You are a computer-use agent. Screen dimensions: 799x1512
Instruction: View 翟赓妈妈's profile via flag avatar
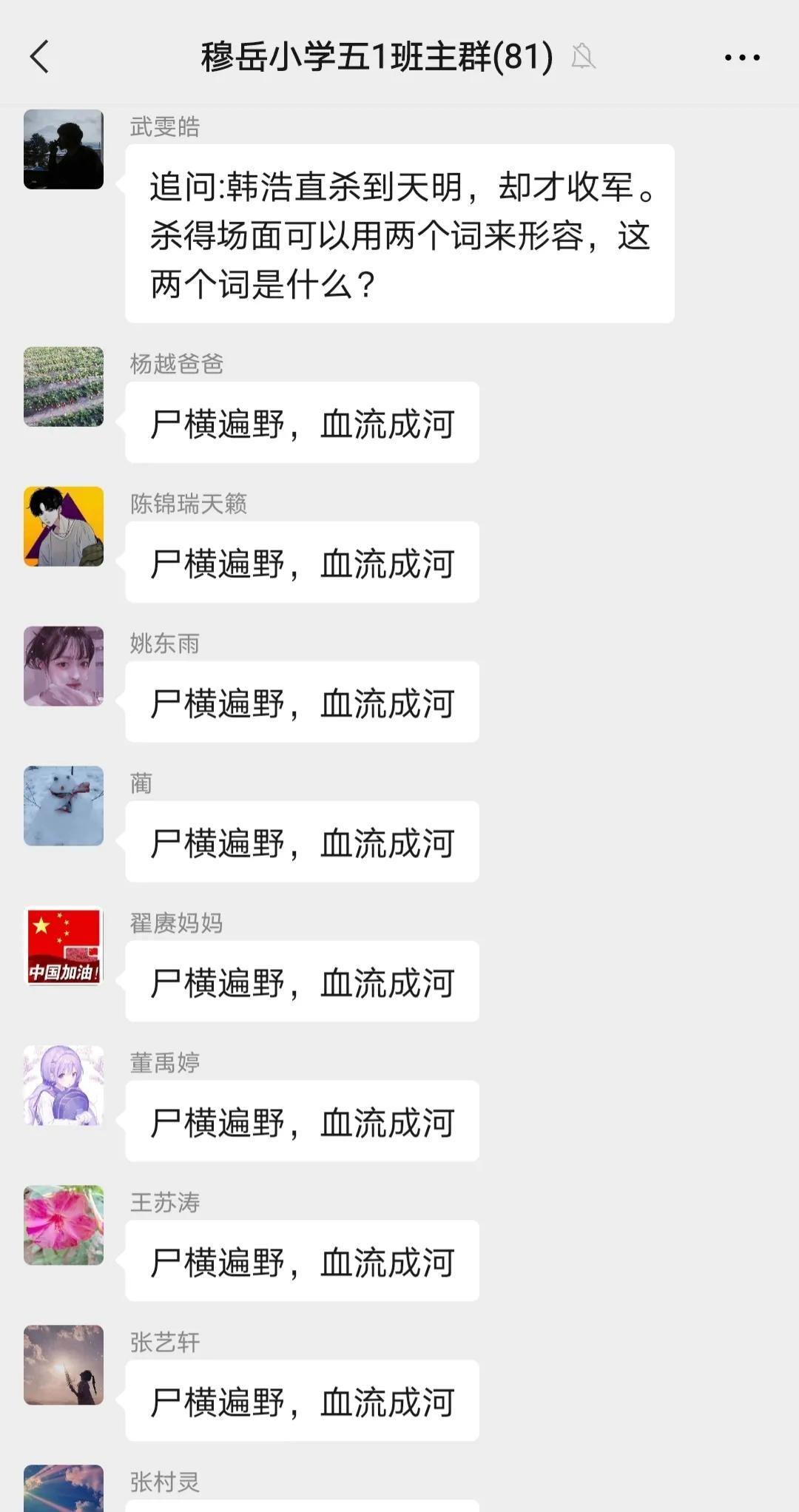pyautogui.click(x=64, y=946)
